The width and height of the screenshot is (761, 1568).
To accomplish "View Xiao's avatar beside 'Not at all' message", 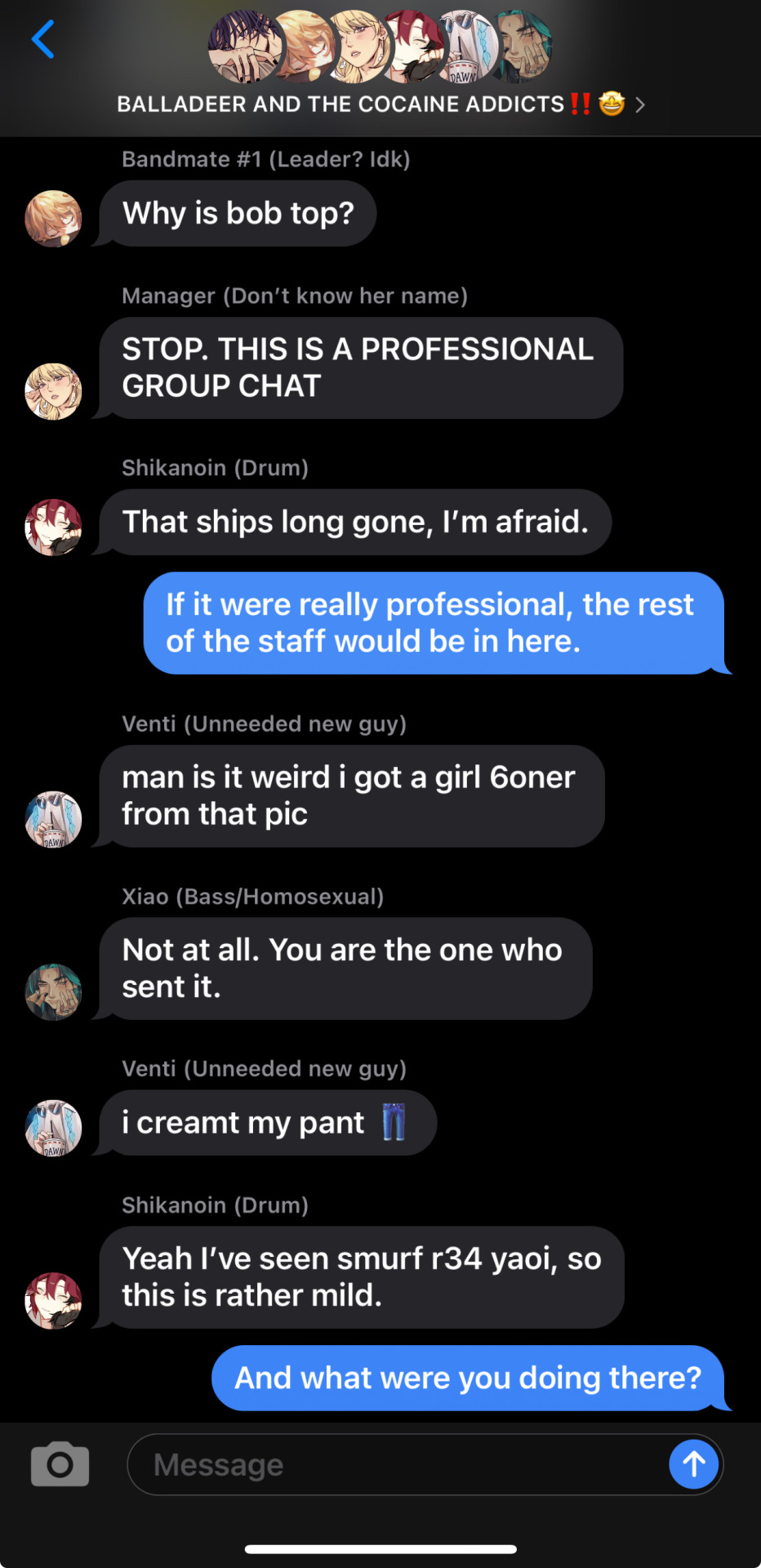I will coord(53,991).
